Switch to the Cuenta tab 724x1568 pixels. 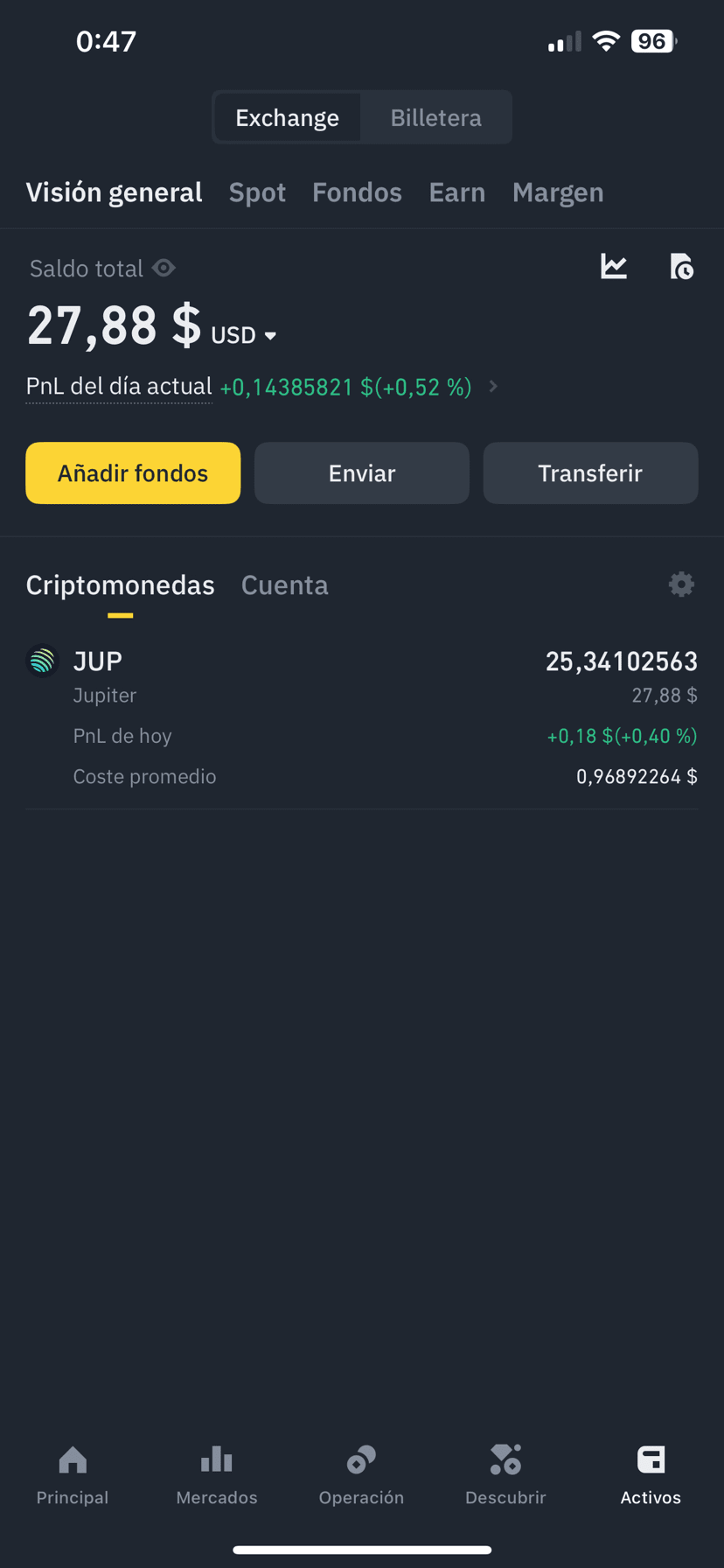coord(284,585)
